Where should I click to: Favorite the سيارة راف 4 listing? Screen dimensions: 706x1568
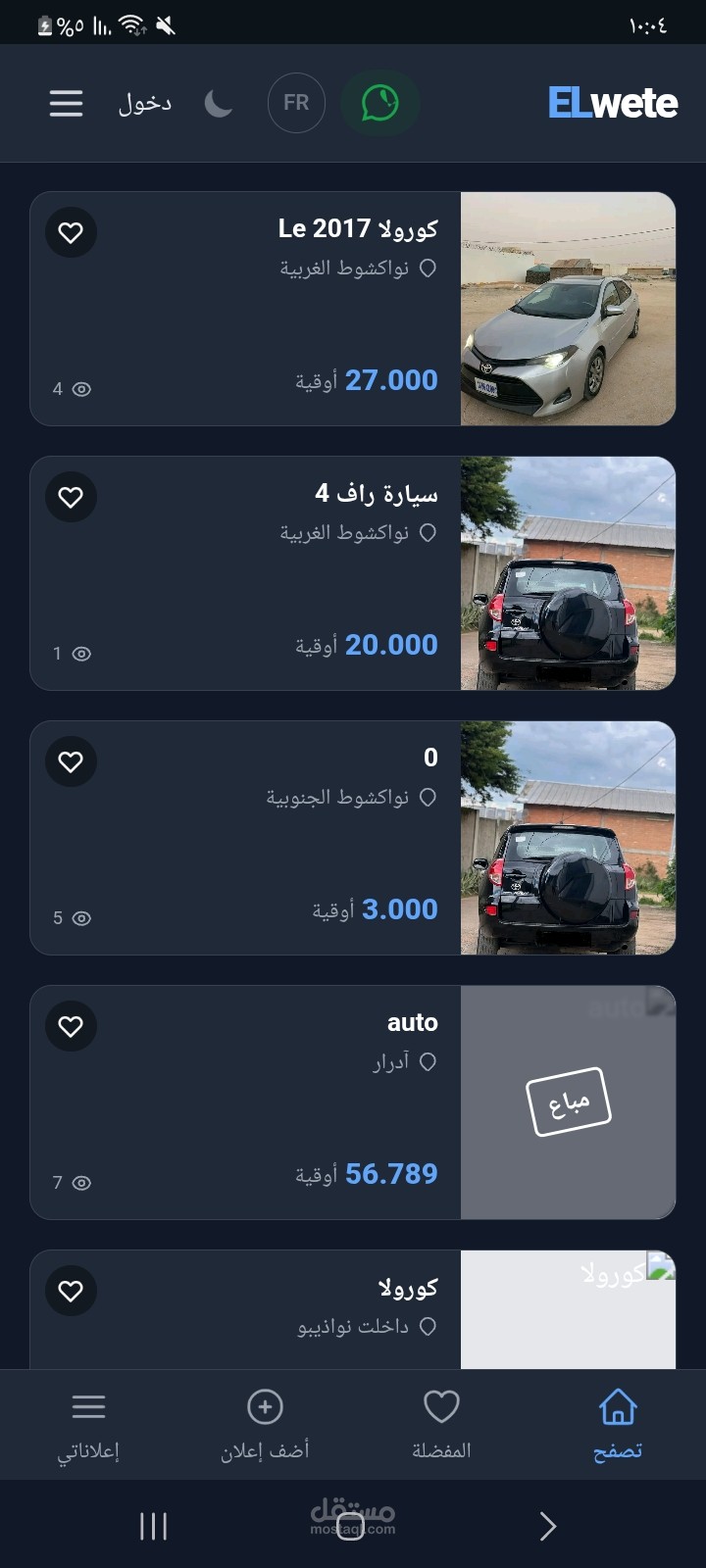71,497
